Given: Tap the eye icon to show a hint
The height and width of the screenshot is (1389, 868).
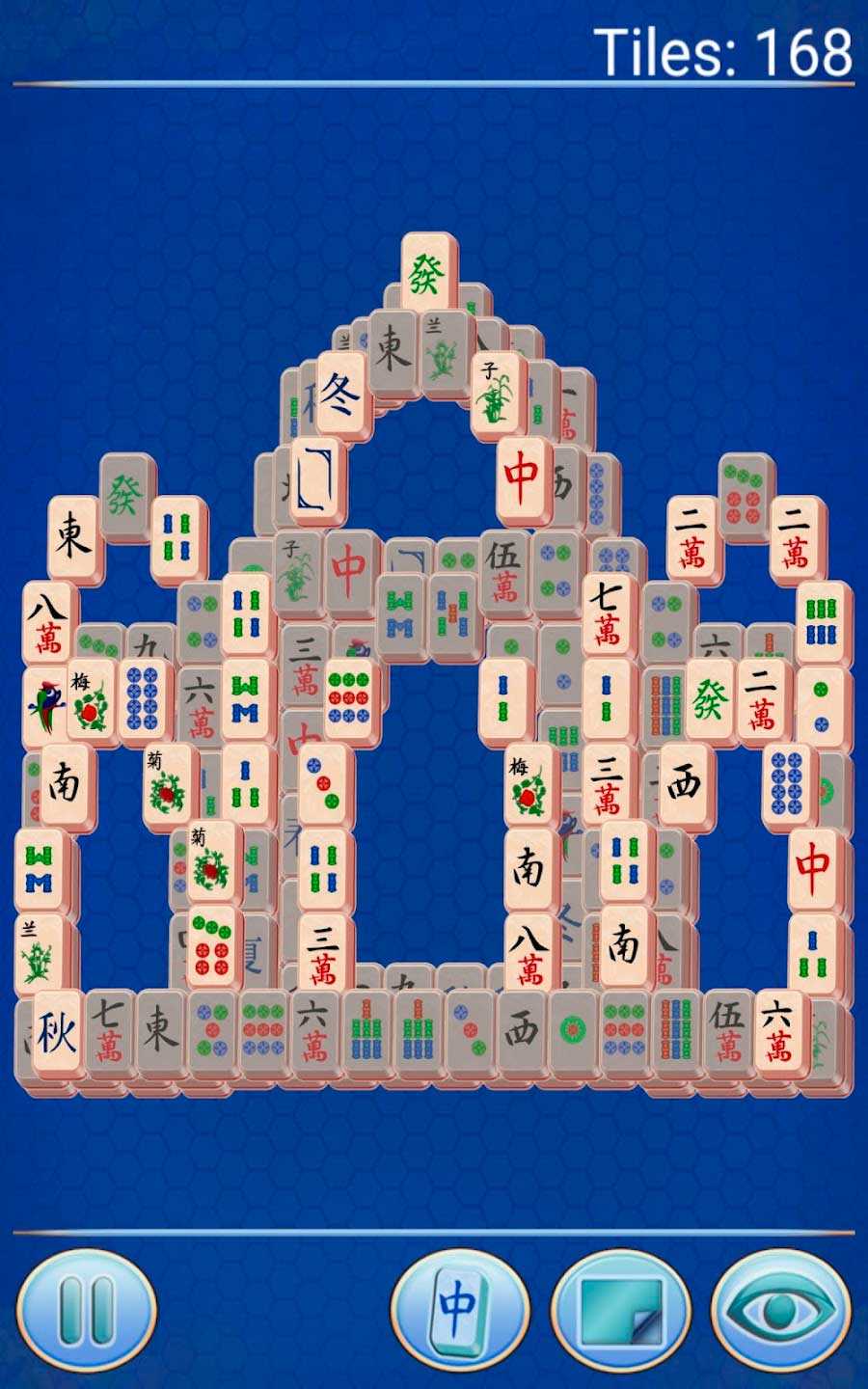Looking at the screenshot, I should click(x=782, y=1310).
